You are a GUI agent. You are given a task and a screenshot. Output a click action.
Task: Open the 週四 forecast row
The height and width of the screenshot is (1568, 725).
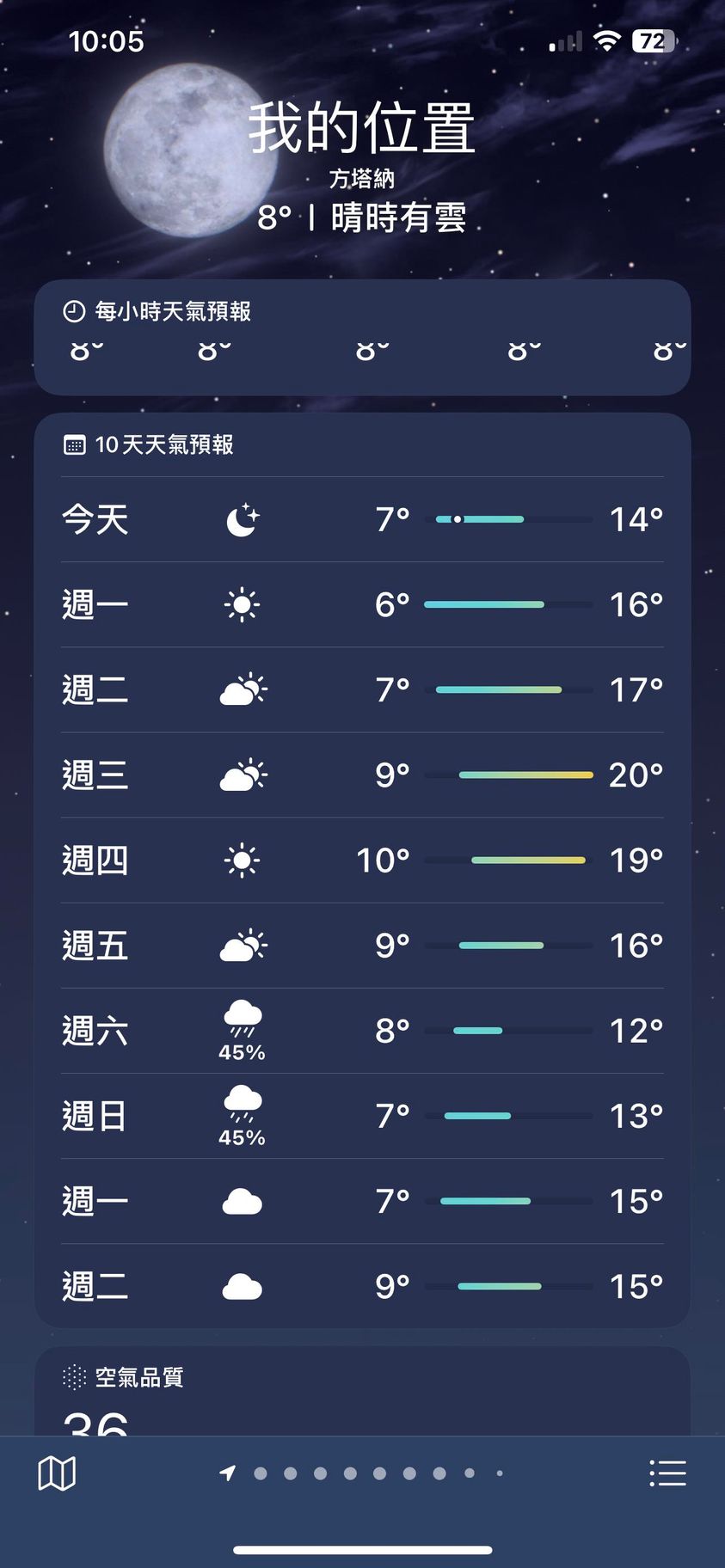point(362,860)
